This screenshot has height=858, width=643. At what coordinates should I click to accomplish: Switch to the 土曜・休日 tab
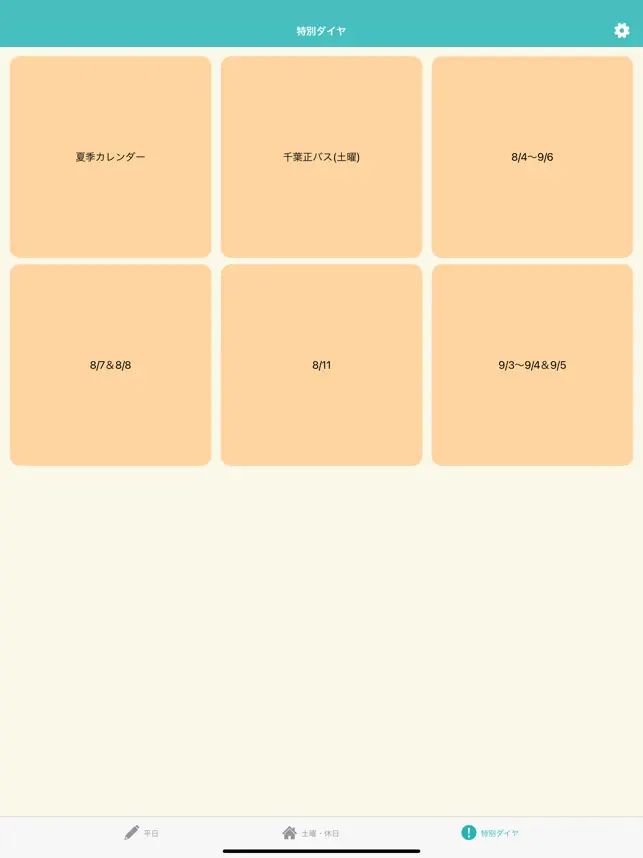(311, 832)
